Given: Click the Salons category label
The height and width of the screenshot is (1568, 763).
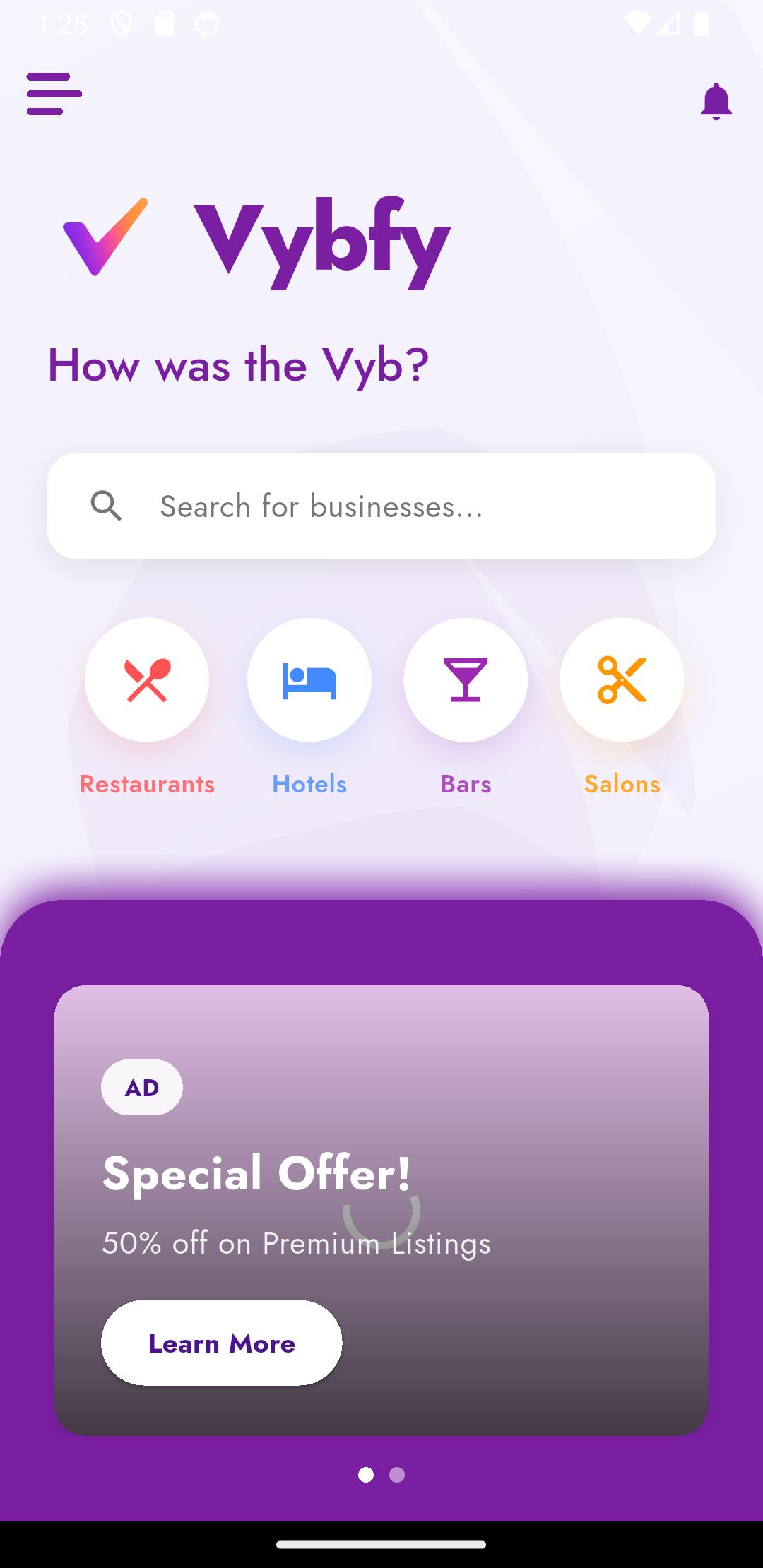Looking at the screenshot, I should click(x=622, y=783).
